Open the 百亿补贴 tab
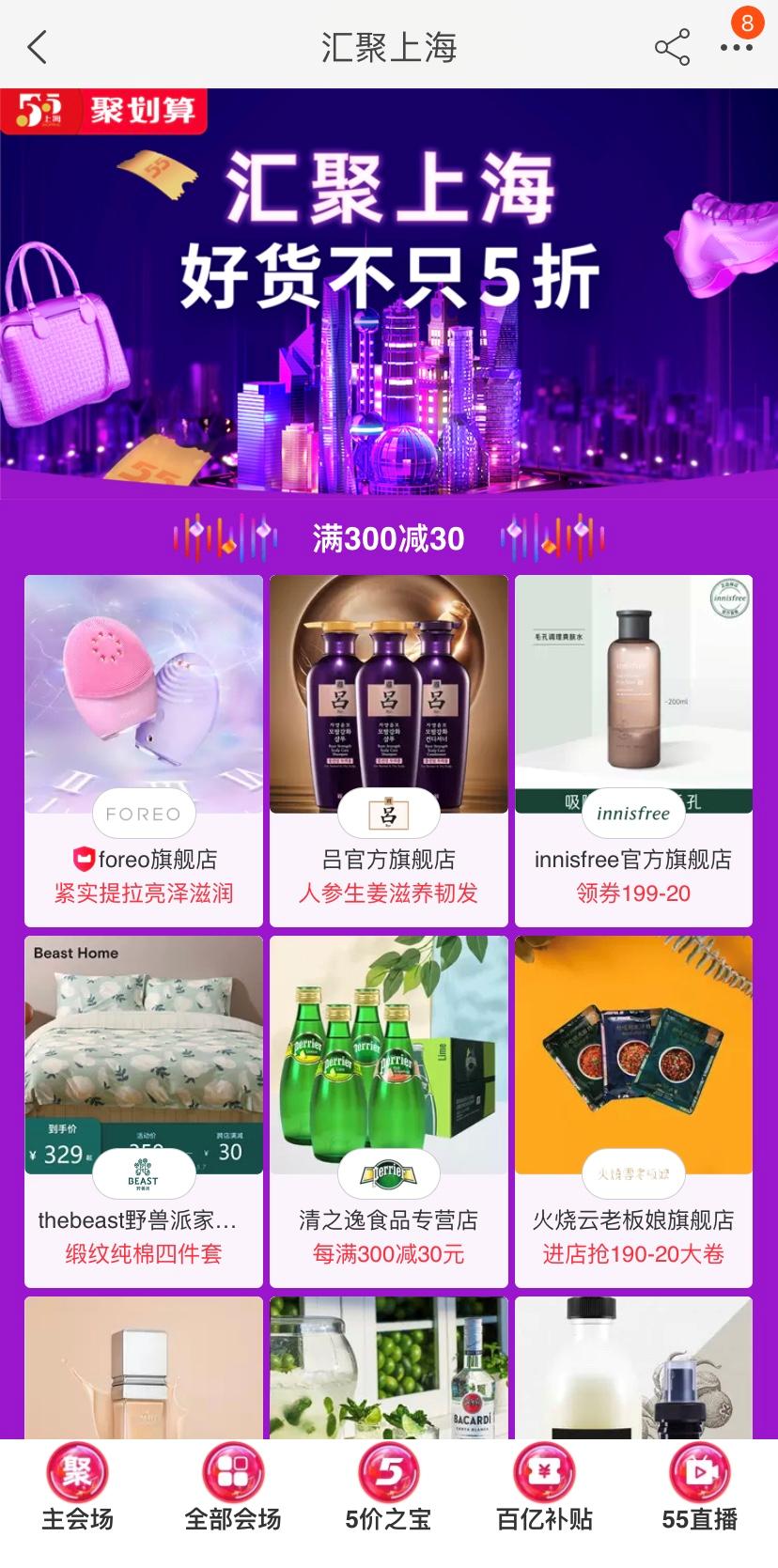 (544, 1491)
